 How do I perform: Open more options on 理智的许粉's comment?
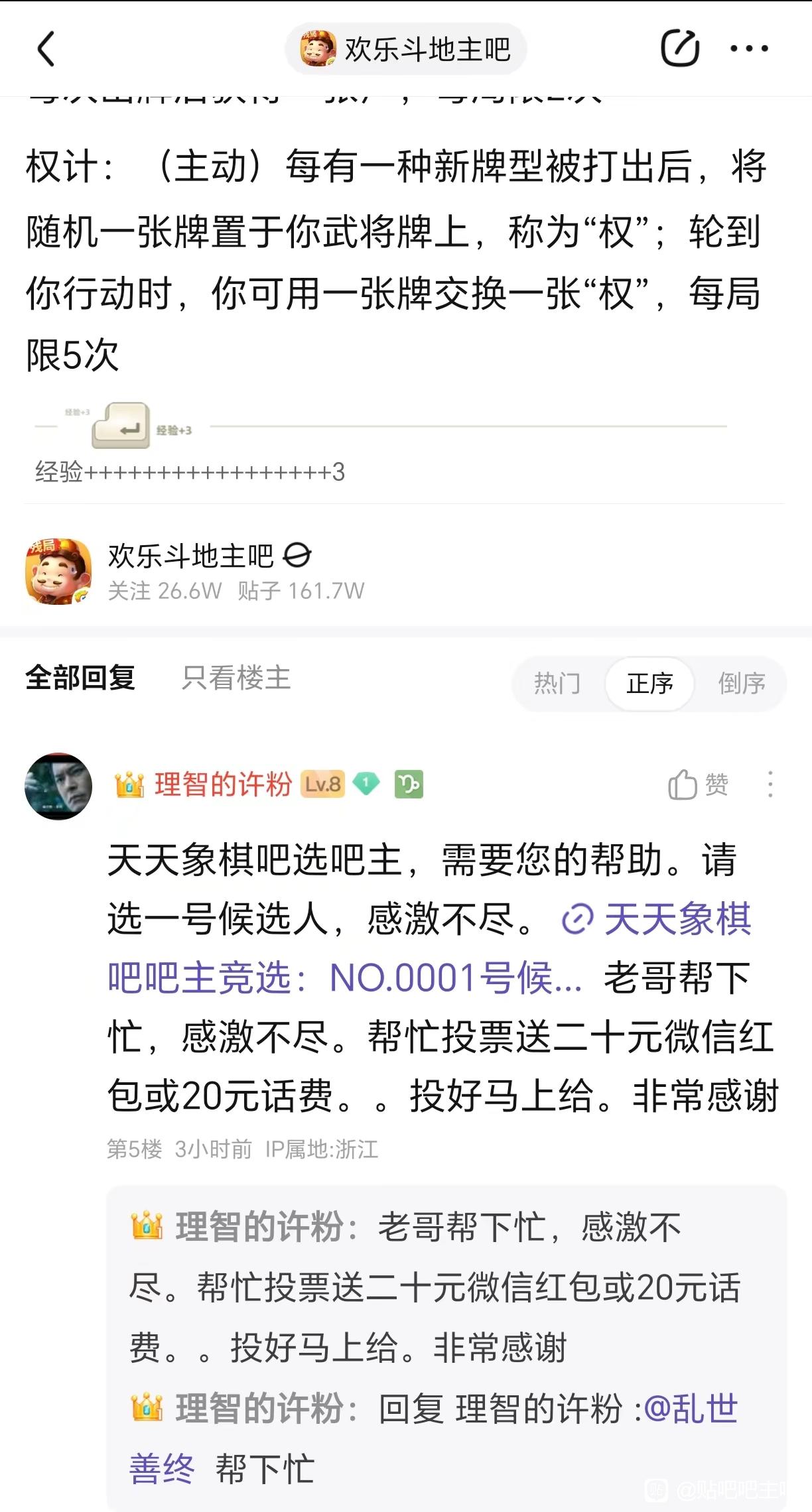tap(770, 785)
